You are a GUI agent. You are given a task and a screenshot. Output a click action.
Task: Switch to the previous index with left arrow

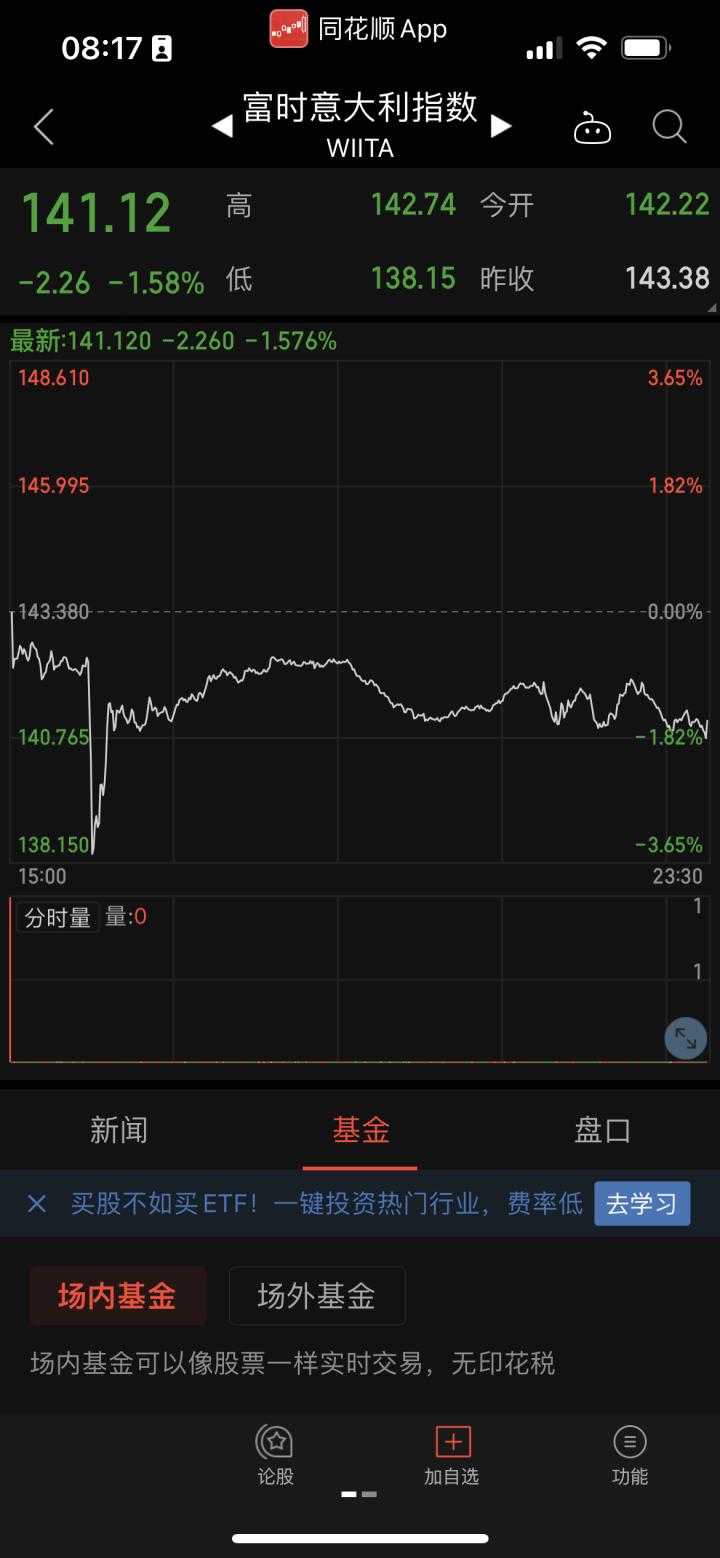(222, 127)
